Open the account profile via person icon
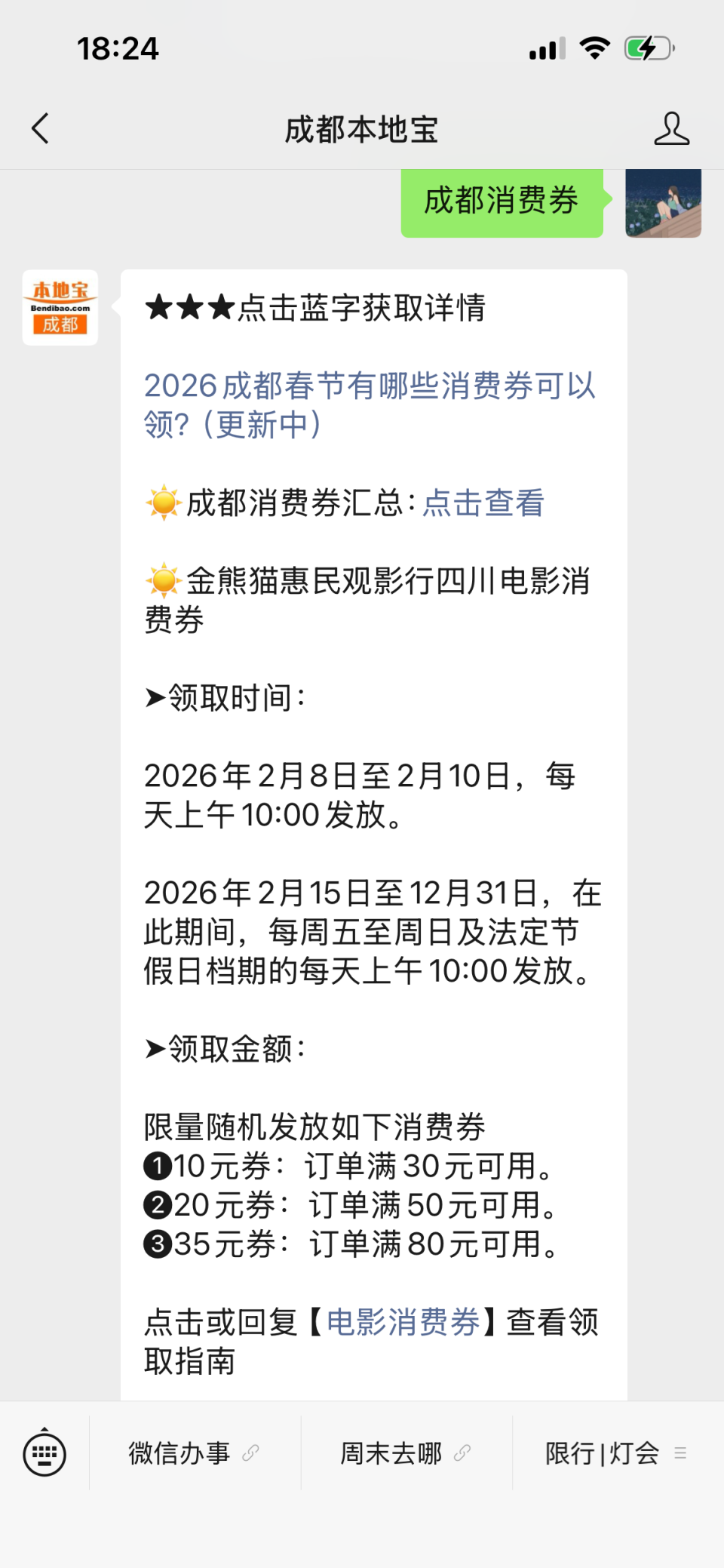724x1568 pixels. click(x=672, y=128)
